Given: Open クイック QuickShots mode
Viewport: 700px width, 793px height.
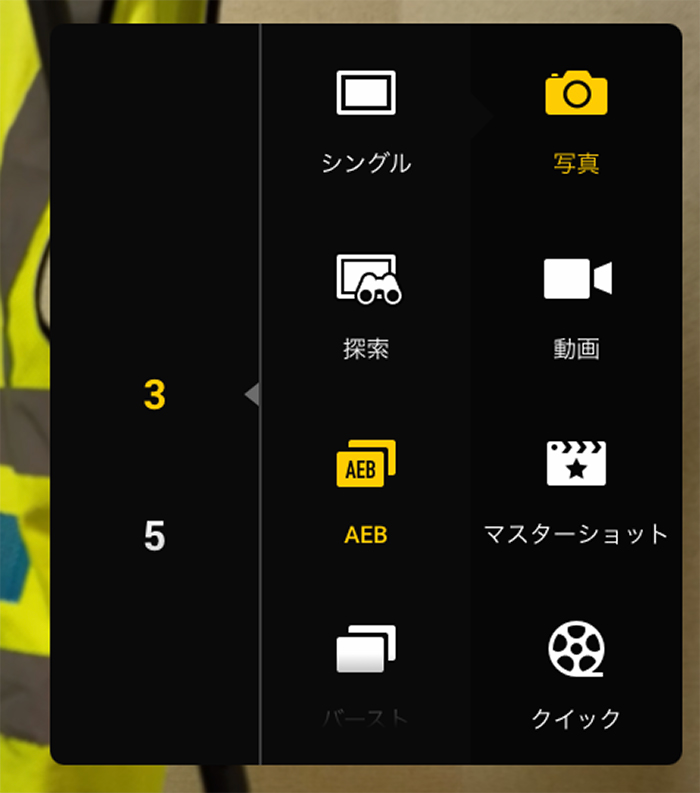Looking at the screenshot, I should (576, 672).
